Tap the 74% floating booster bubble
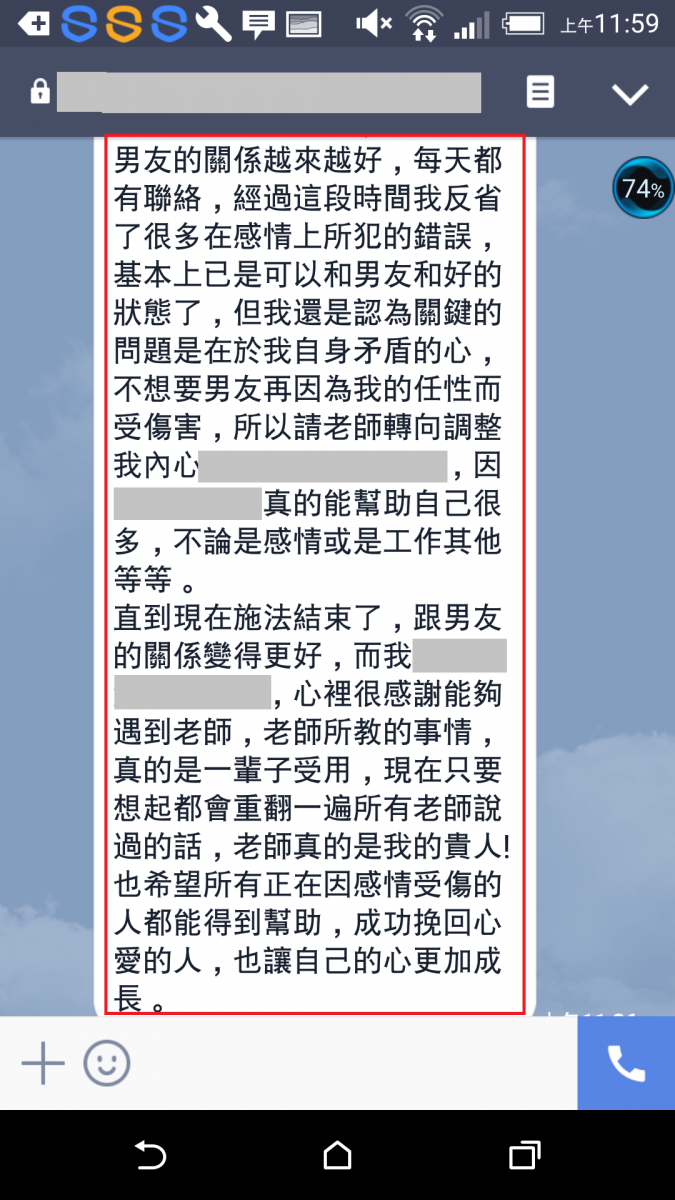Image resolution: width=675 pixels, height=1200 pixels. (642, 187)
